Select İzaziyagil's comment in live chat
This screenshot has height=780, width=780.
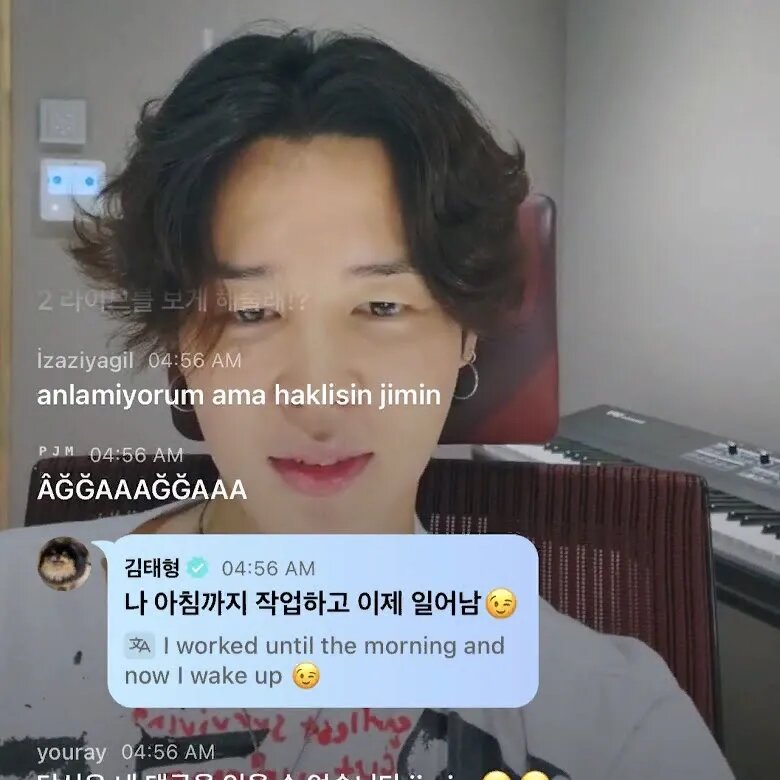(238, 395)
